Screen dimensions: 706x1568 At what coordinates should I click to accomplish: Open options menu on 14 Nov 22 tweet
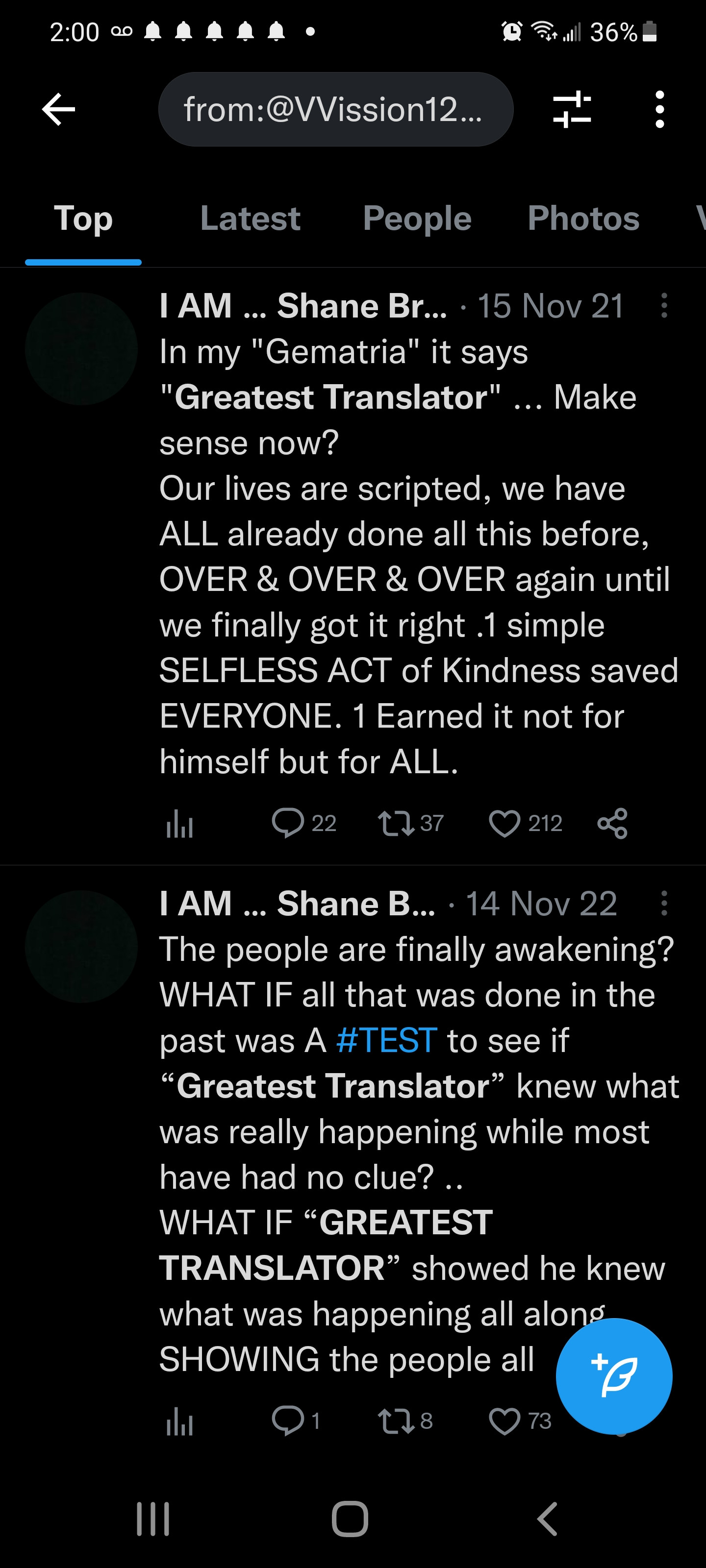click(664, 903)
